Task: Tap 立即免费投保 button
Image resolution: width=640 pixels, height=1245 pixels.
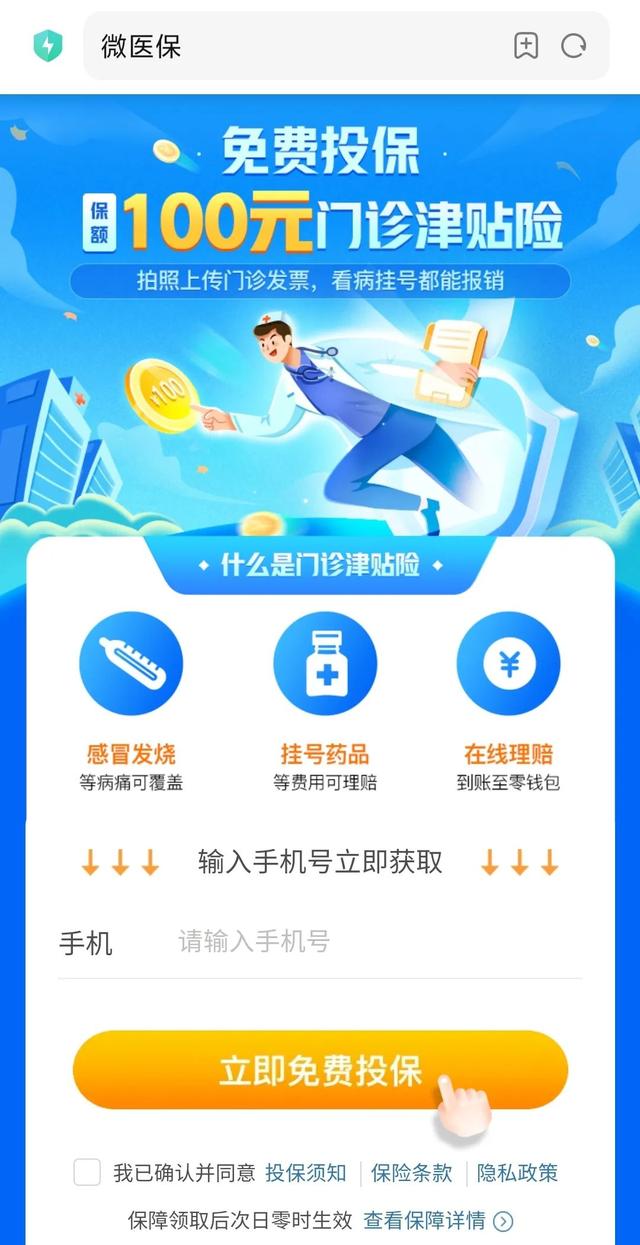Action: (x=320, y=1070)
